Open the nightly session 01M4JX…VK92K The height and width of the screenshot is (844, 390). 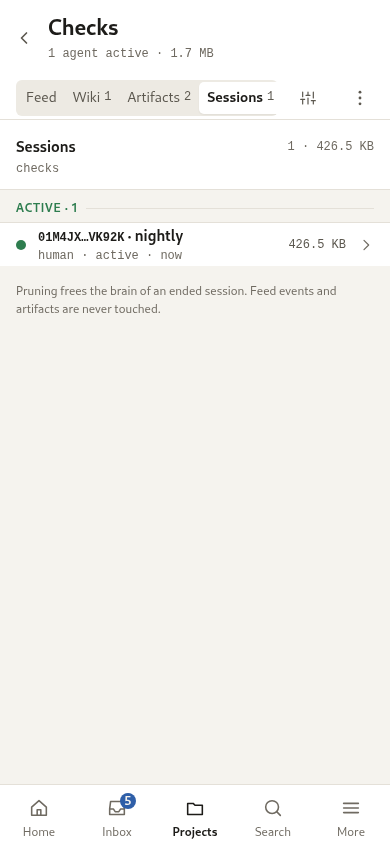coord(195,244)
